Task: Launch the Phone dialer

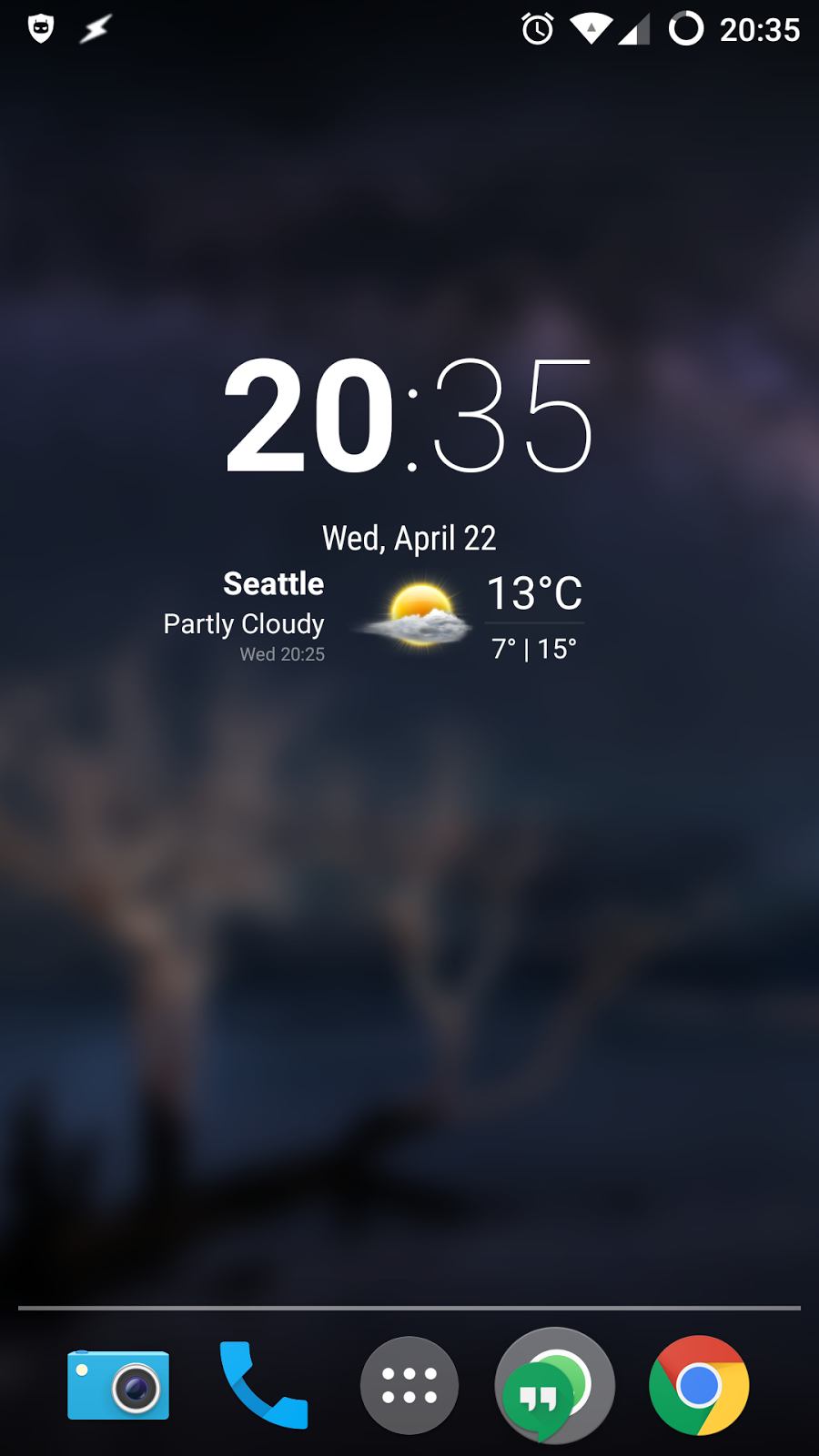Action: (263, 1385)
